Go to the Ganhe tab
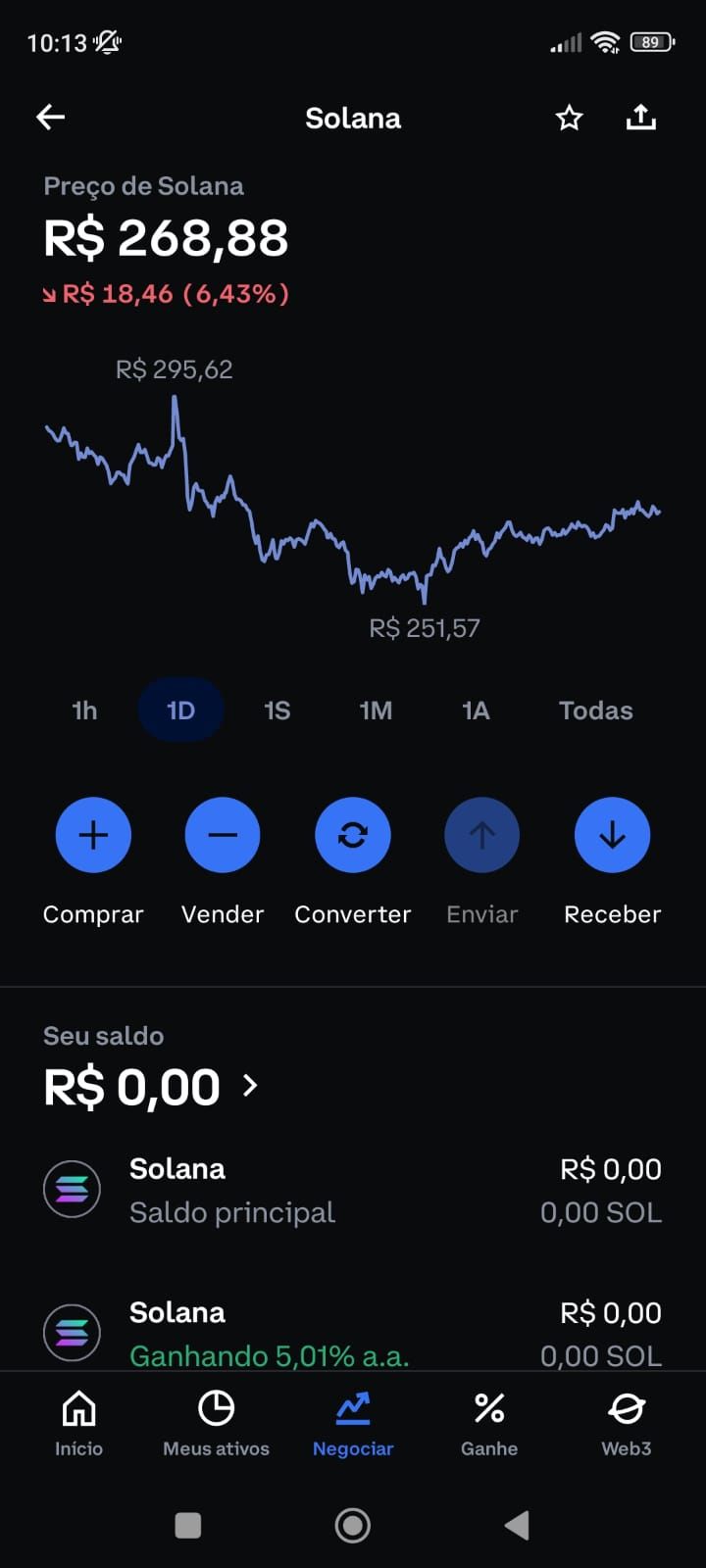706x1568 pixels. pyautogui.click(x=489, y=1423)
